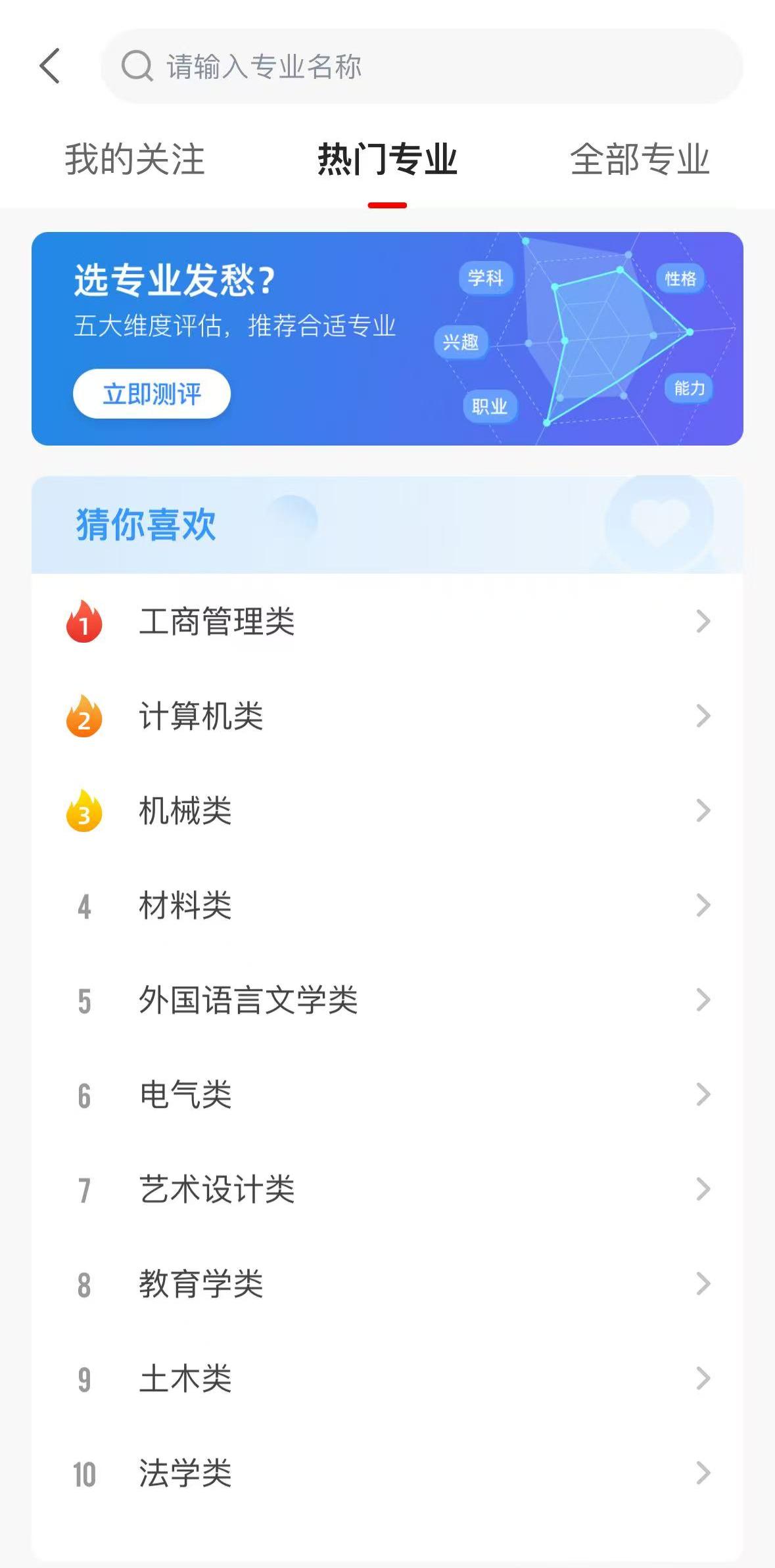This screenshot has width=775, height=1568.
Task: Switch to the 全部专业 tab
Action: (x=640, y=160)
